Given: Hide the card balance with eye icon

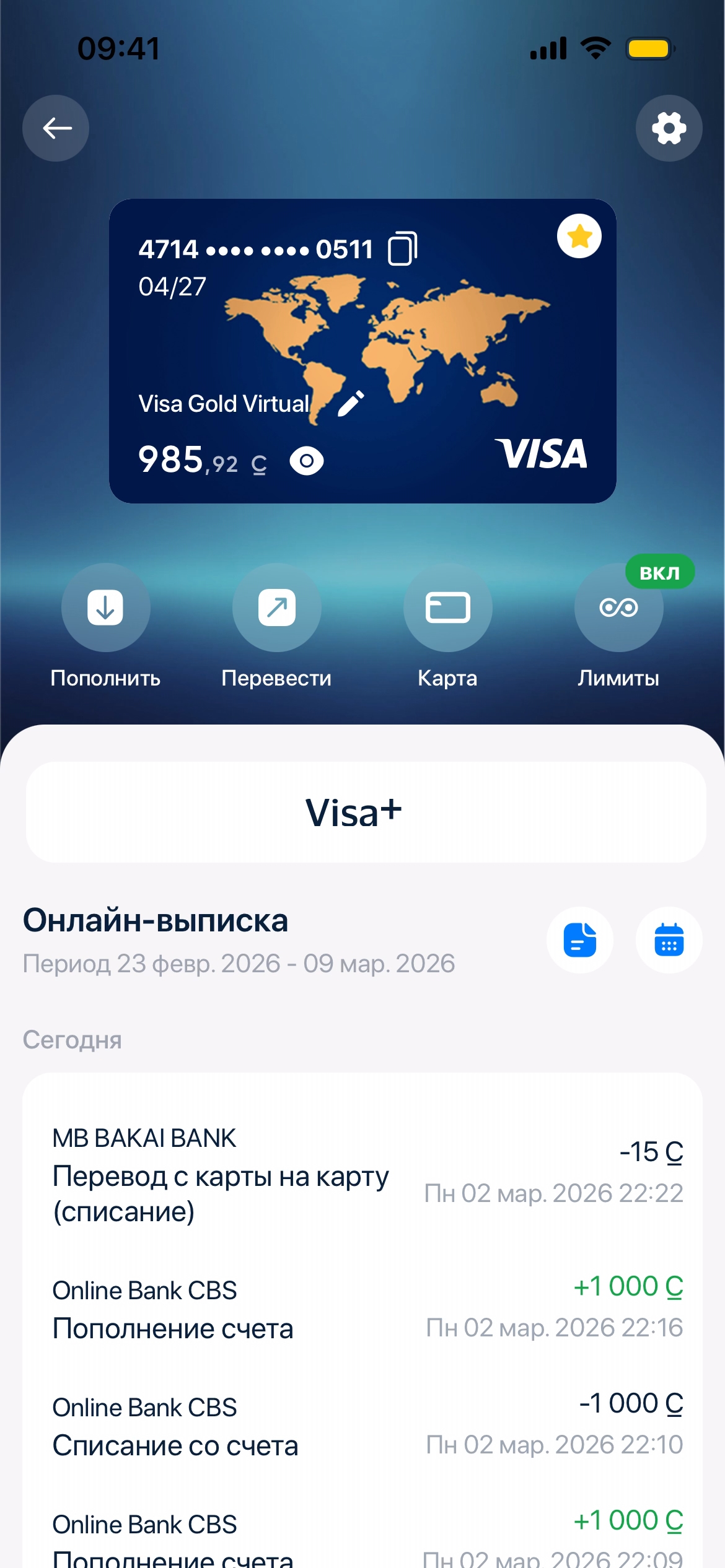Looking at the screenshot, I should (x=307, y=461).
